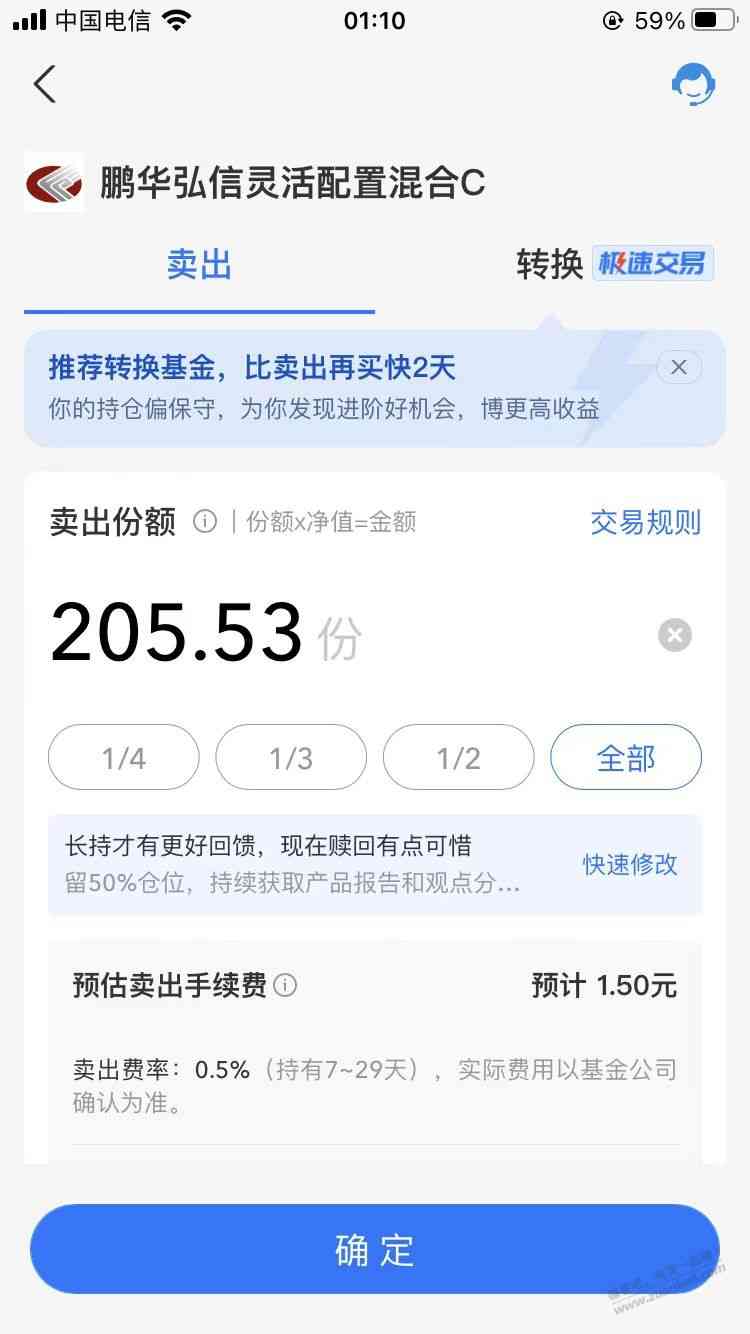
Task: Choose the 1/4 share chip
Action: coord(124,758)
